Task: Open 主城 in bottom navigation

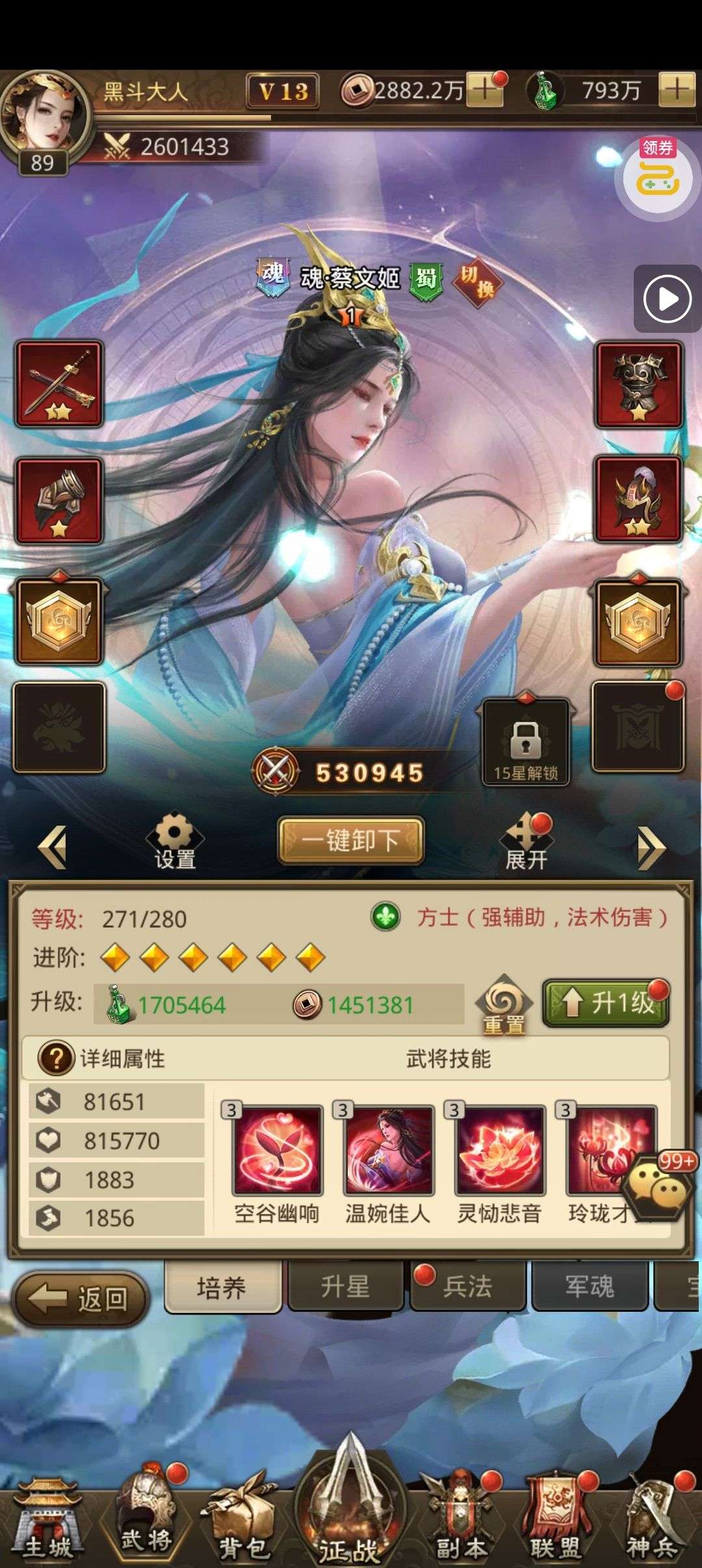Action: click(x=47, y=1520)
